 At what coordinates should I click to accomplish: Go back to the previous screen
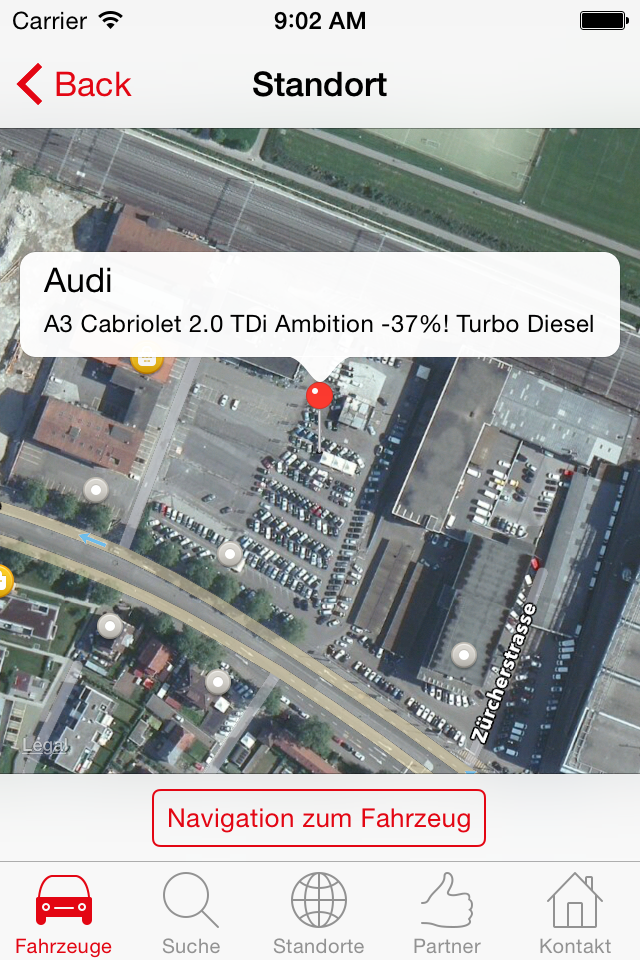(x=74, y=85)
